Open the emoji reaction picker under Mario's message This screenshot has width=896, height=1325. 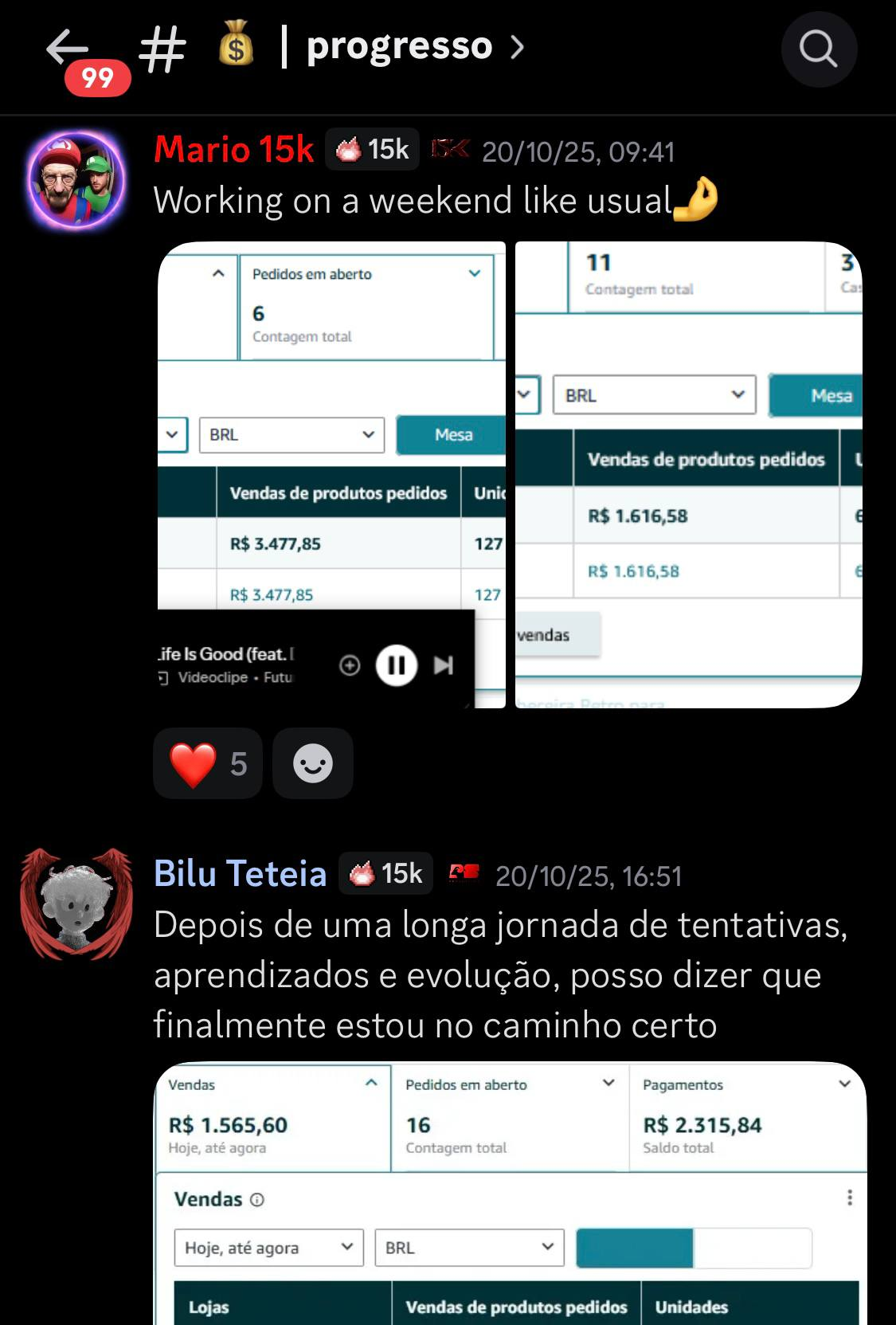(312, 762)
